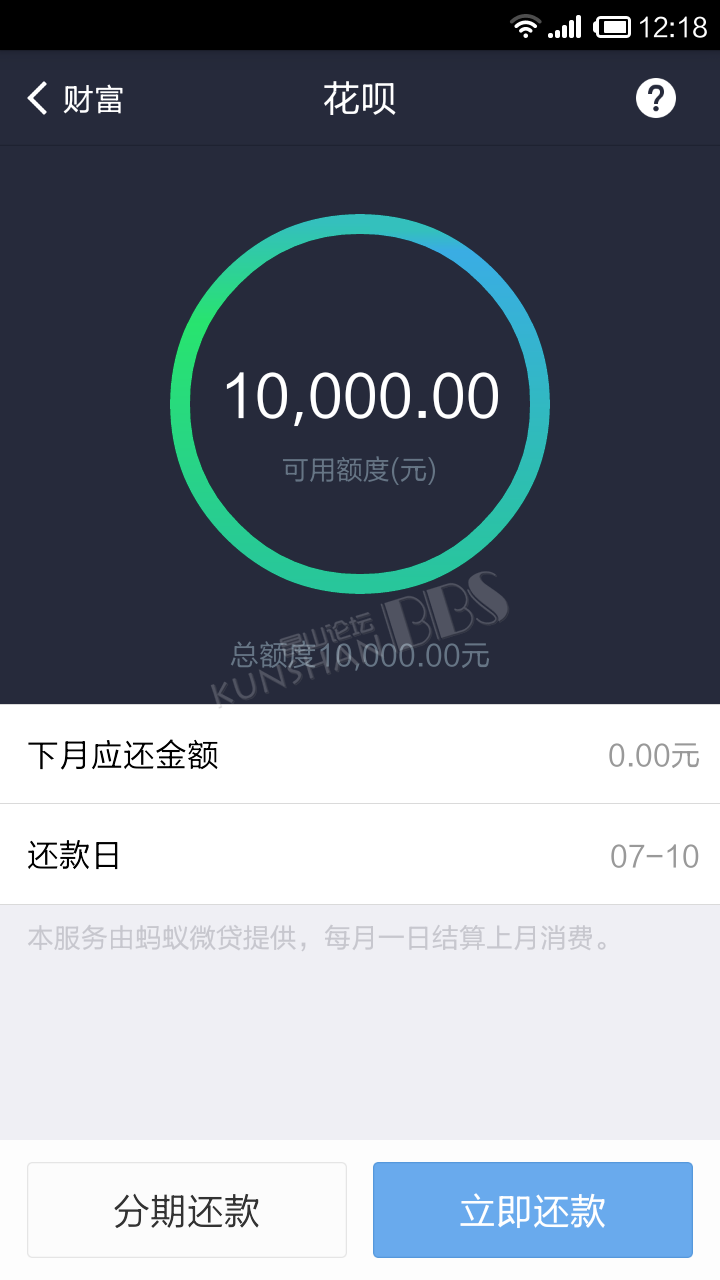The width and height of the screenshot is (720, 1280).
Task: Open the 还款日 row
Action: [x=360, y=855]
